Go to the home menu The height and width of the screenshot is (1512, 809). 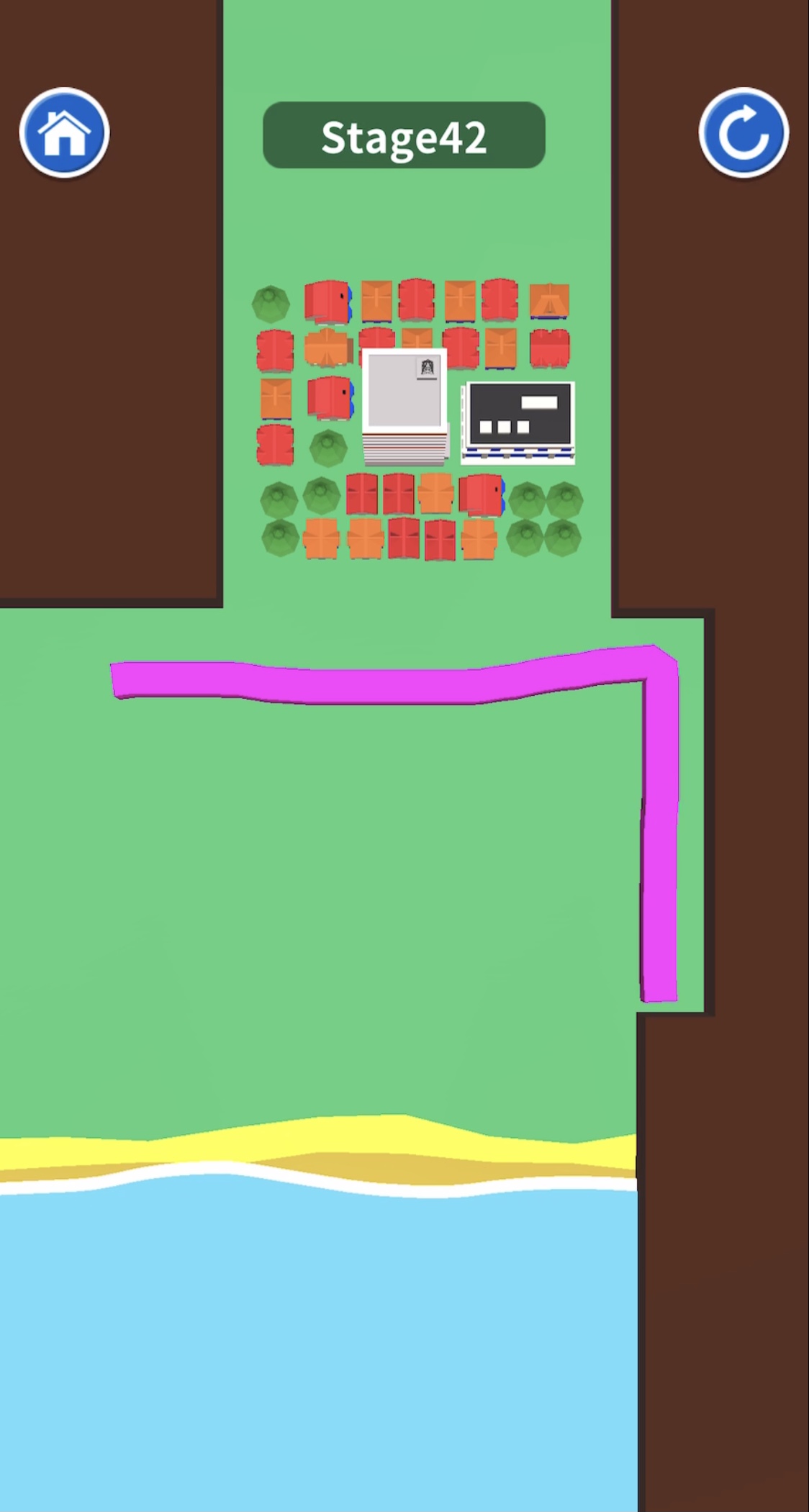tap(64, 133)
